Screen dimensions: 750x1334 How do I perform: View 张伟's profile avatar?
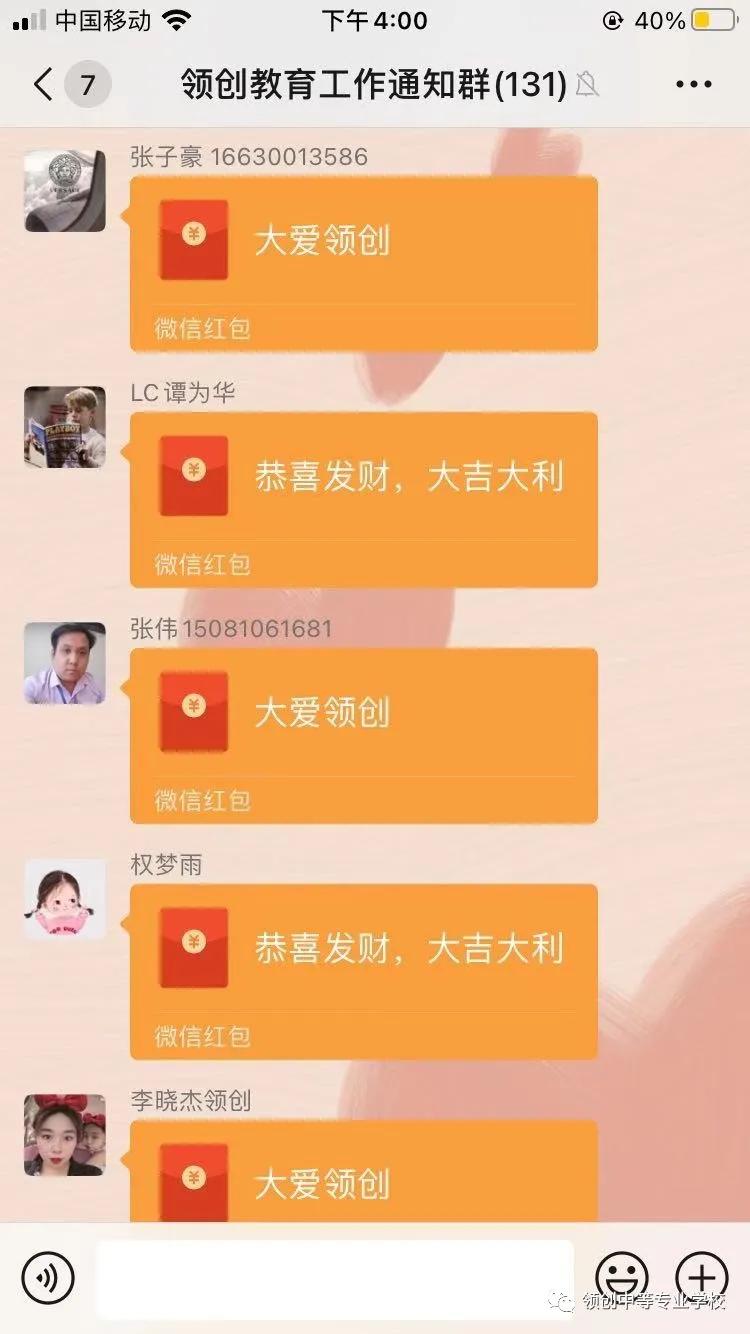(x=65, y=663)
